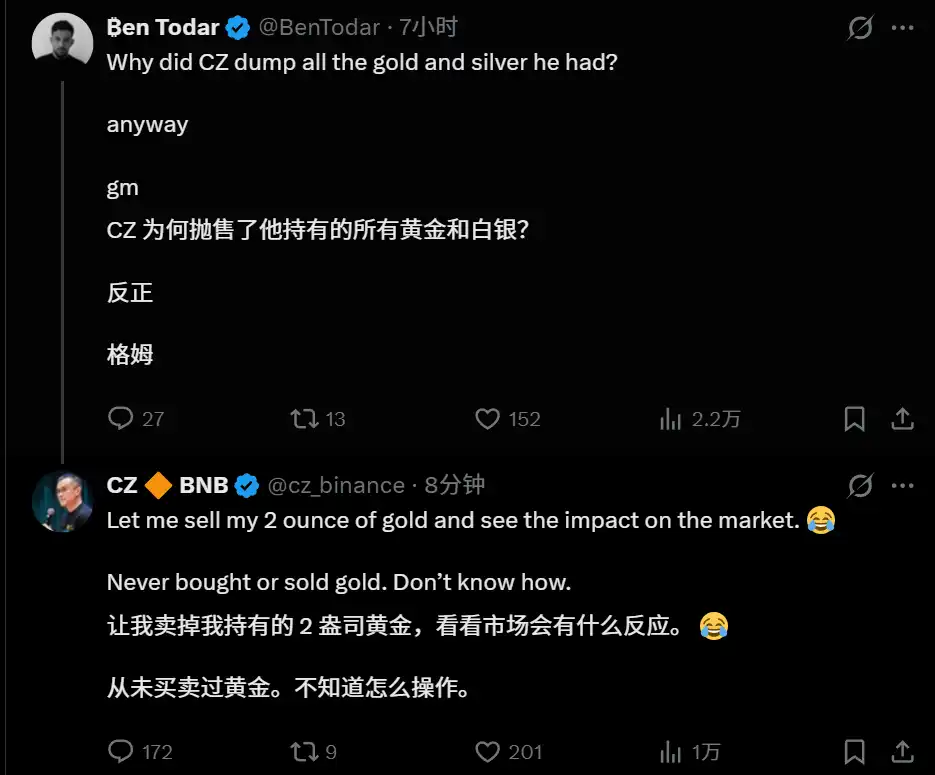
Task: Open Grok icon on Ben Todar's post
Action: pyautogui.click(x=859, y=29)
